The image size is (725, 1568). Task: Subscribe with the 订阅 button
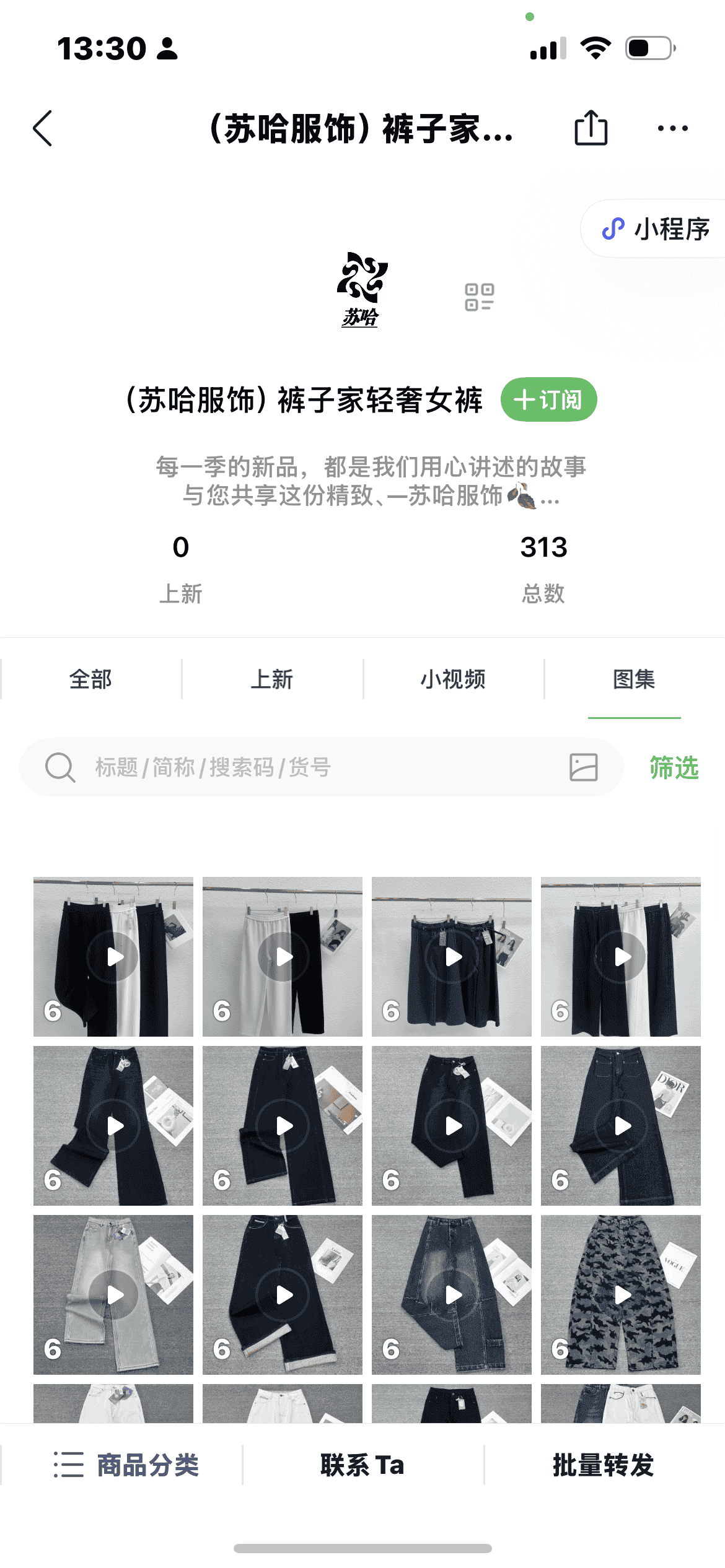coord(548,399)
